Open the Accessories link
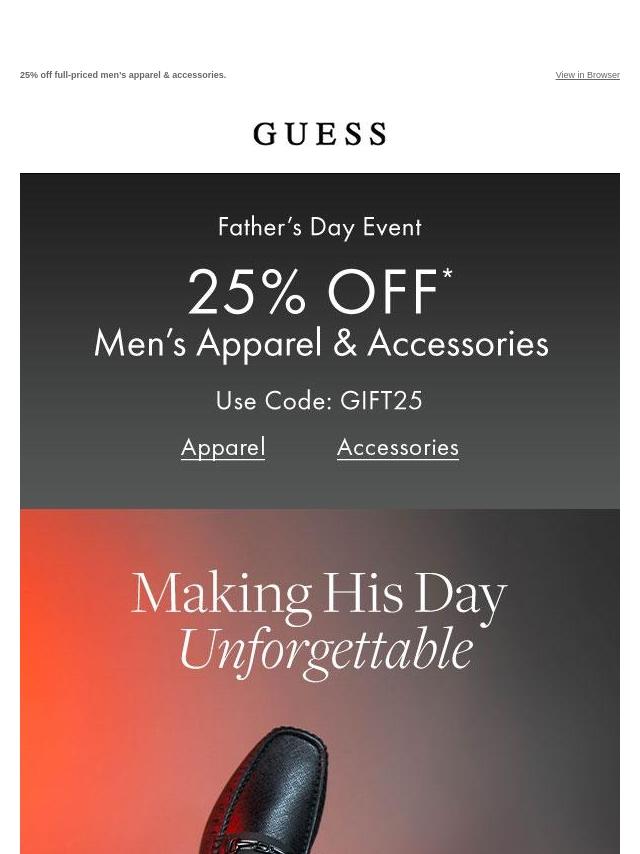640x854 pixels. (397, 447)
